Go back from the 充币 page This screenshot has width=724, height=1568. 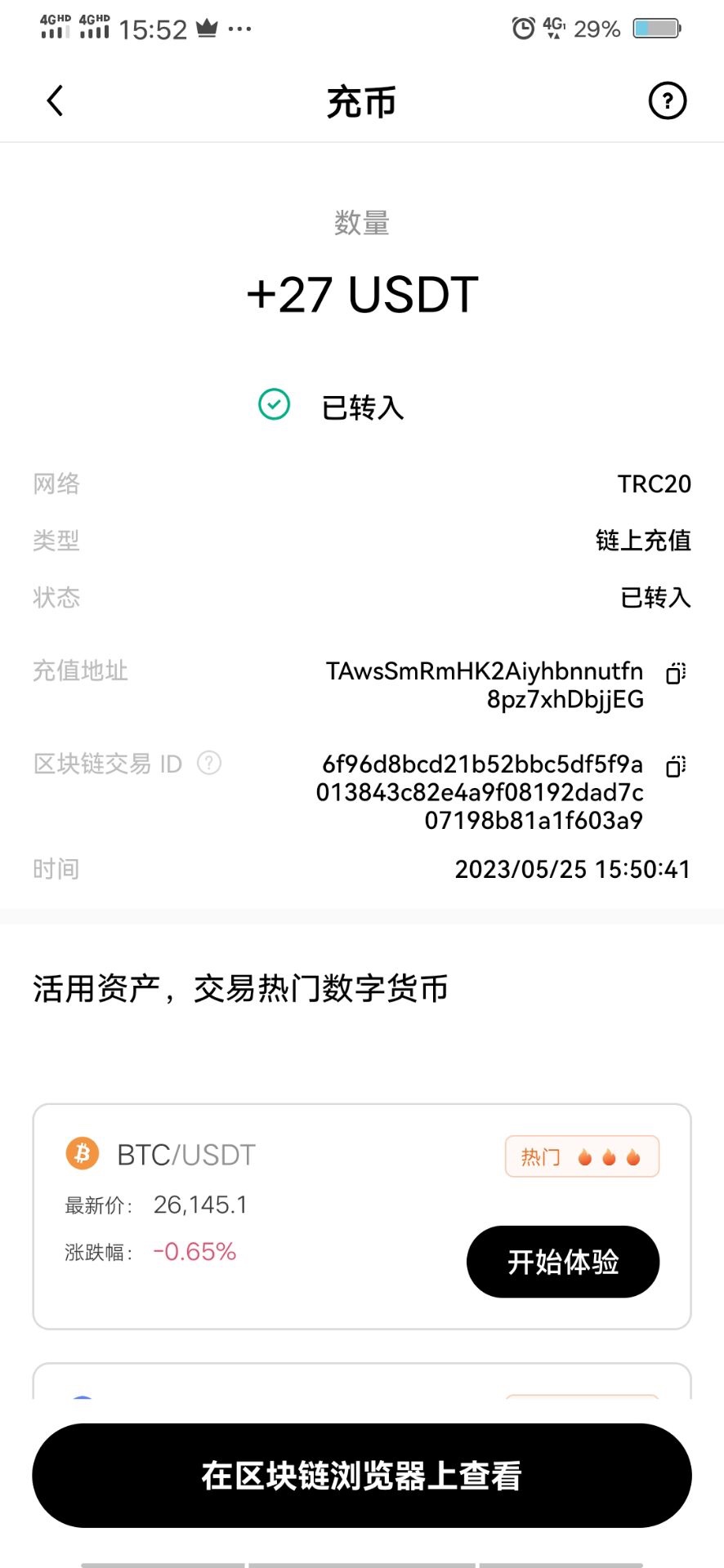(55, 101)
